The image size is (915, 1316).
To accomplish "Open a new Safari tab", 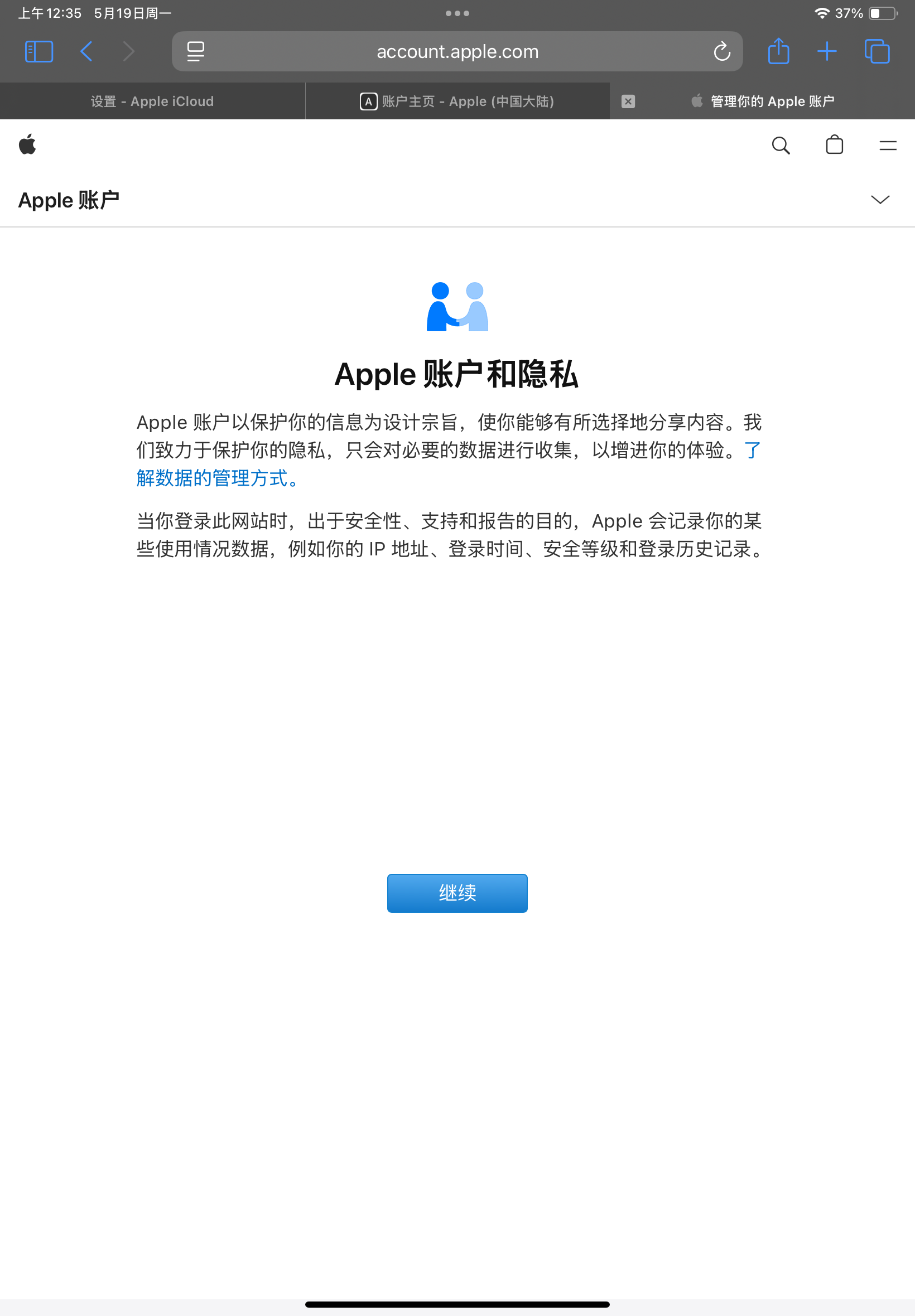I will click(x=827, y=51).
